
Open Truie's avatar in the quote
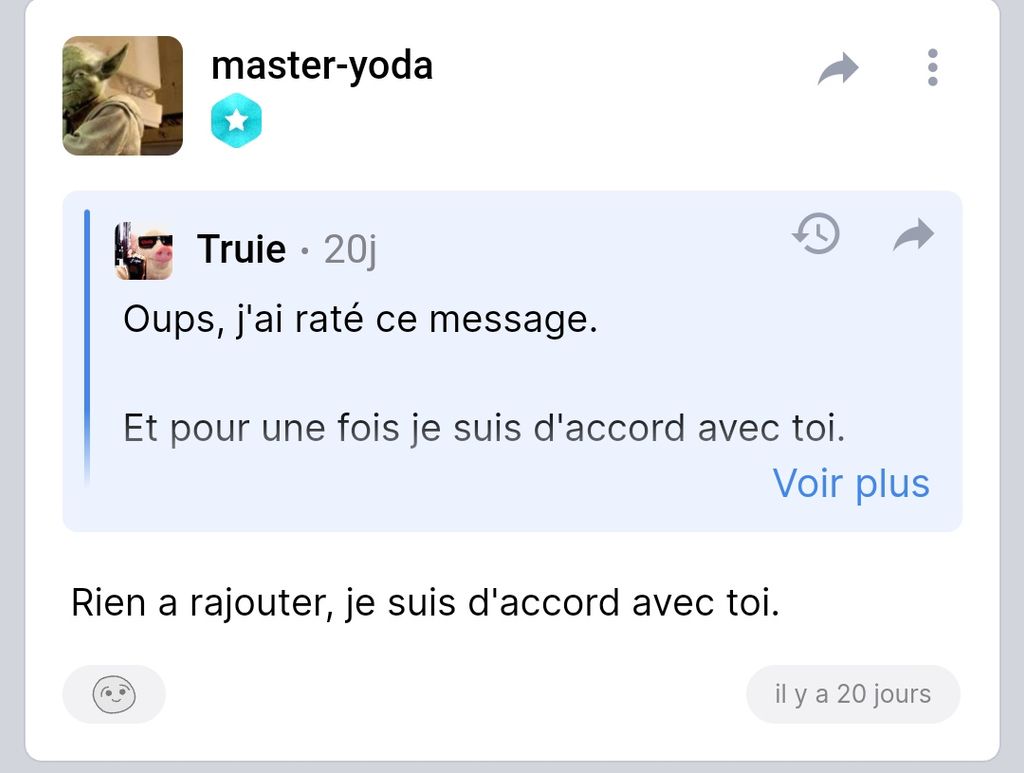144,250
